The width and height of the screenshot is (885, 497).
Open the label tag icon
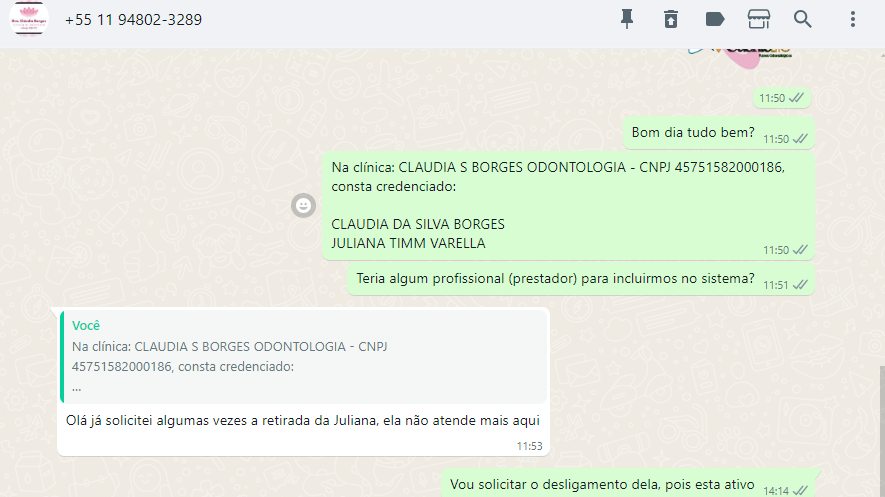(715, 19)
